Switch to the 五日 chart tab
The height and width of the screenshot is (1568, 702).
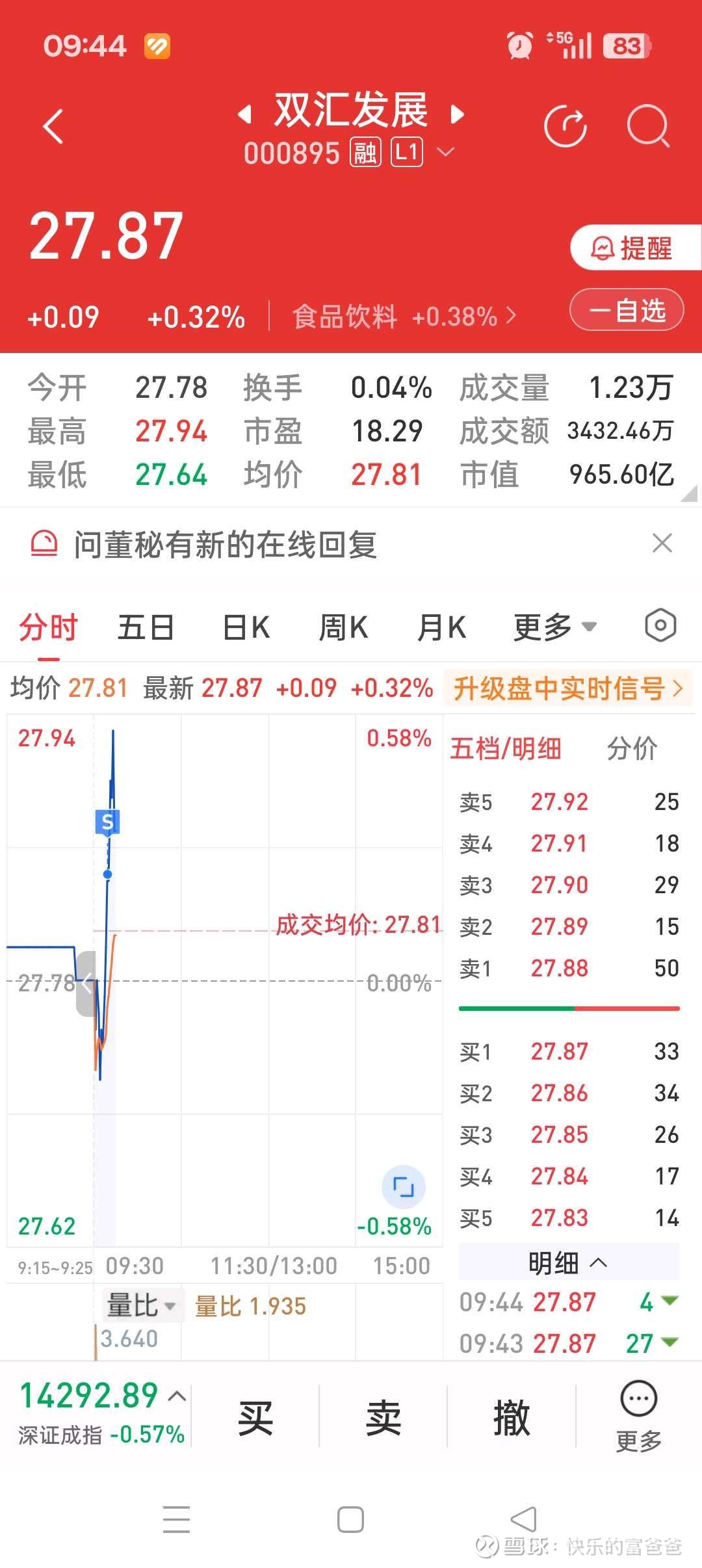click(146, 628)
